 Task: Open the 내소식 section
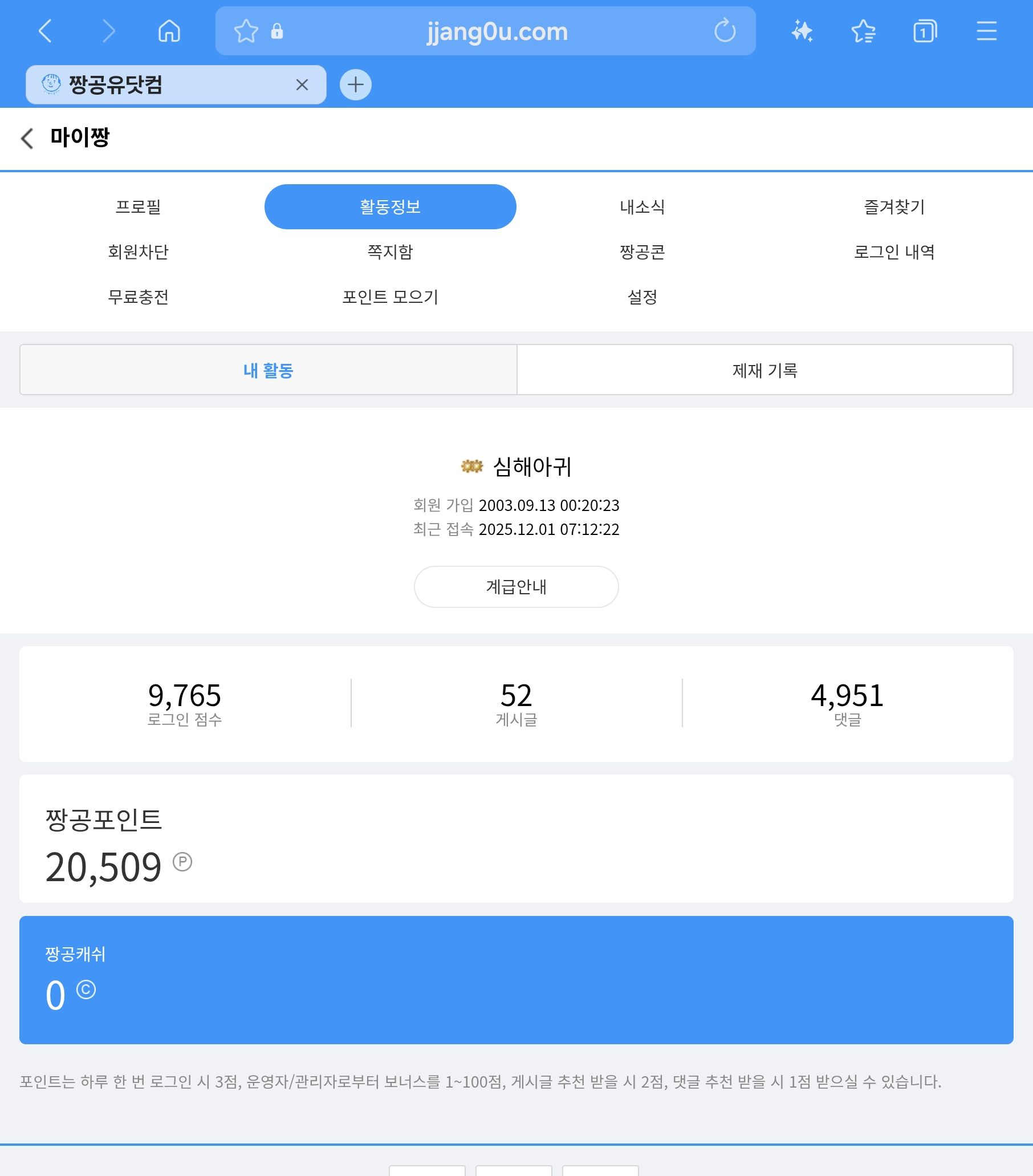click(642, 206)
